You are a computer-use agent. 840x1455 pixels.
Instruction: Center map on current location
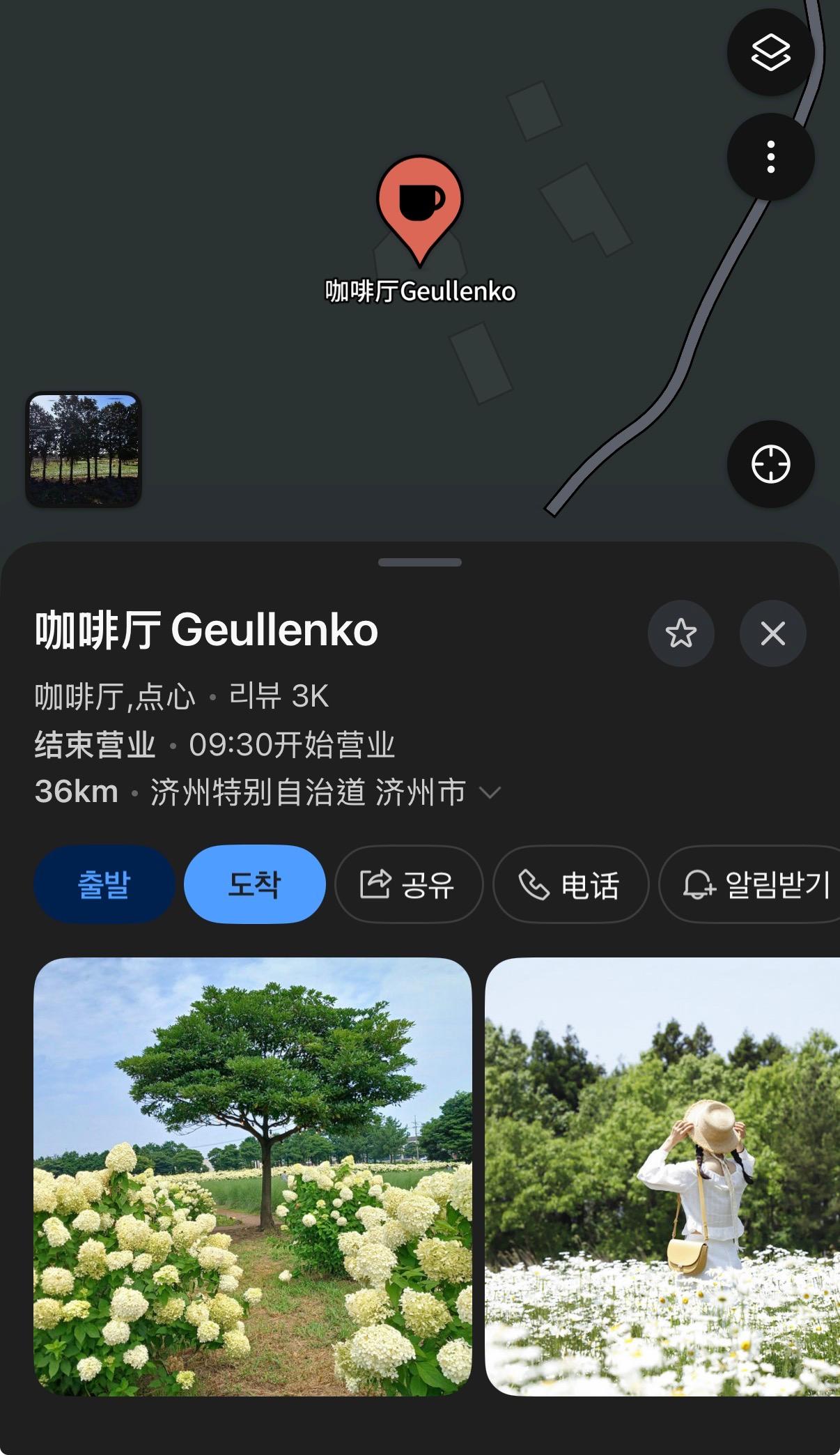tap(770, 464)
